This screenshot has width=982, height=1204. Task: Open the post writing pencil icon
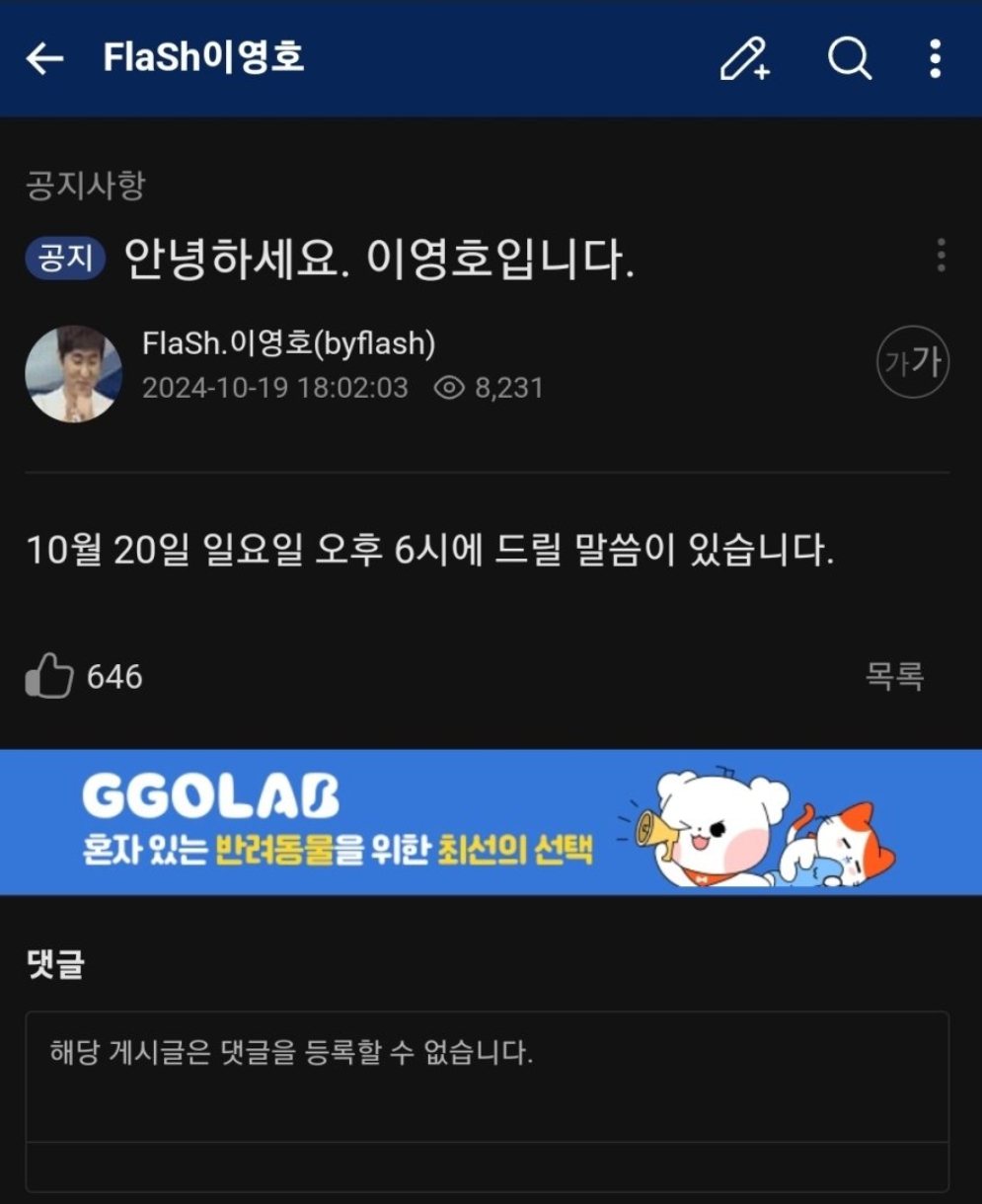(x=745, y=59)
